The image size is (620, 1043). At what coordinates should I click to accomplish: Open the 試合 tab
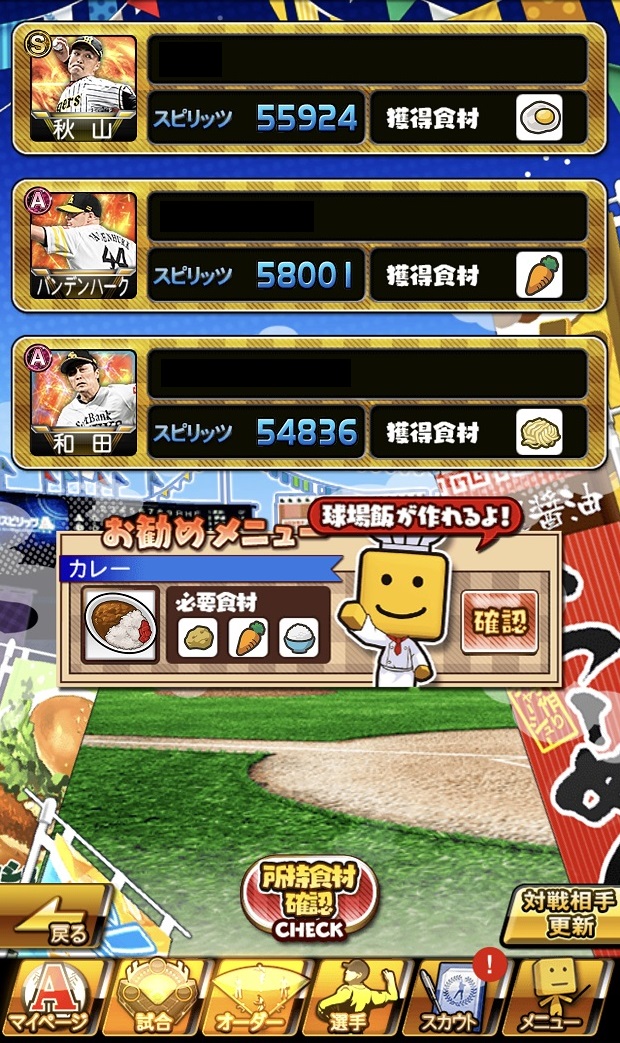coord(155,998)
